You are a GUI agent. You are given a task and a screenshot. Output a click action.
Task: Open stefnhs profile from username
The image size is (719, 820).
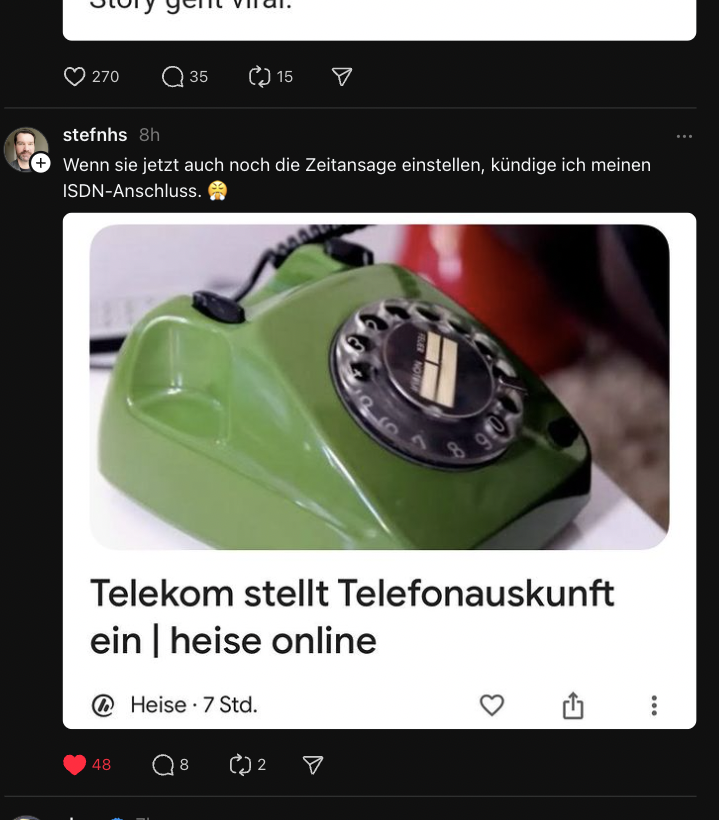click(95, 135)
